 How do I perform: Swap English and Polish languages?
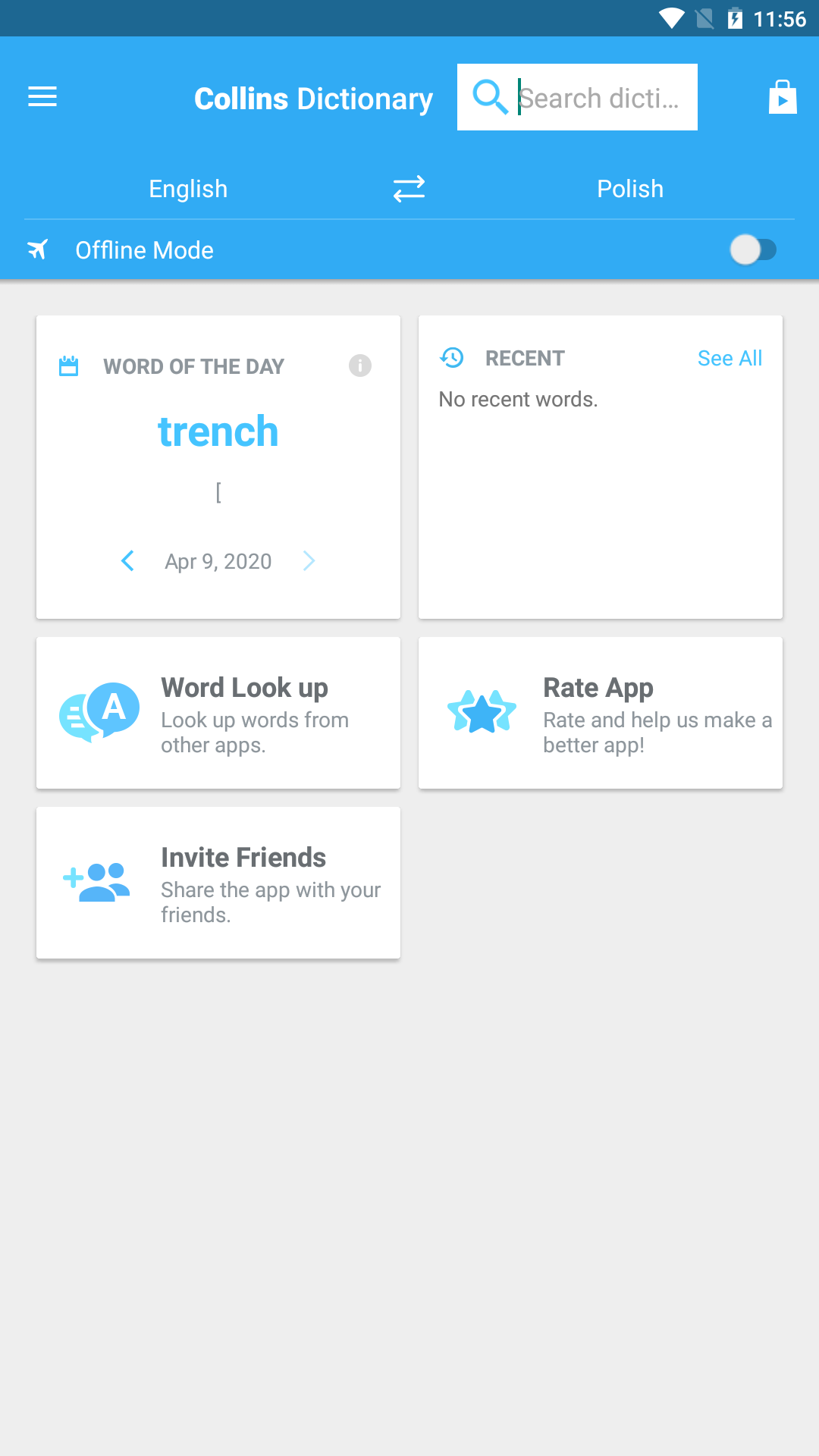point(409,189)
